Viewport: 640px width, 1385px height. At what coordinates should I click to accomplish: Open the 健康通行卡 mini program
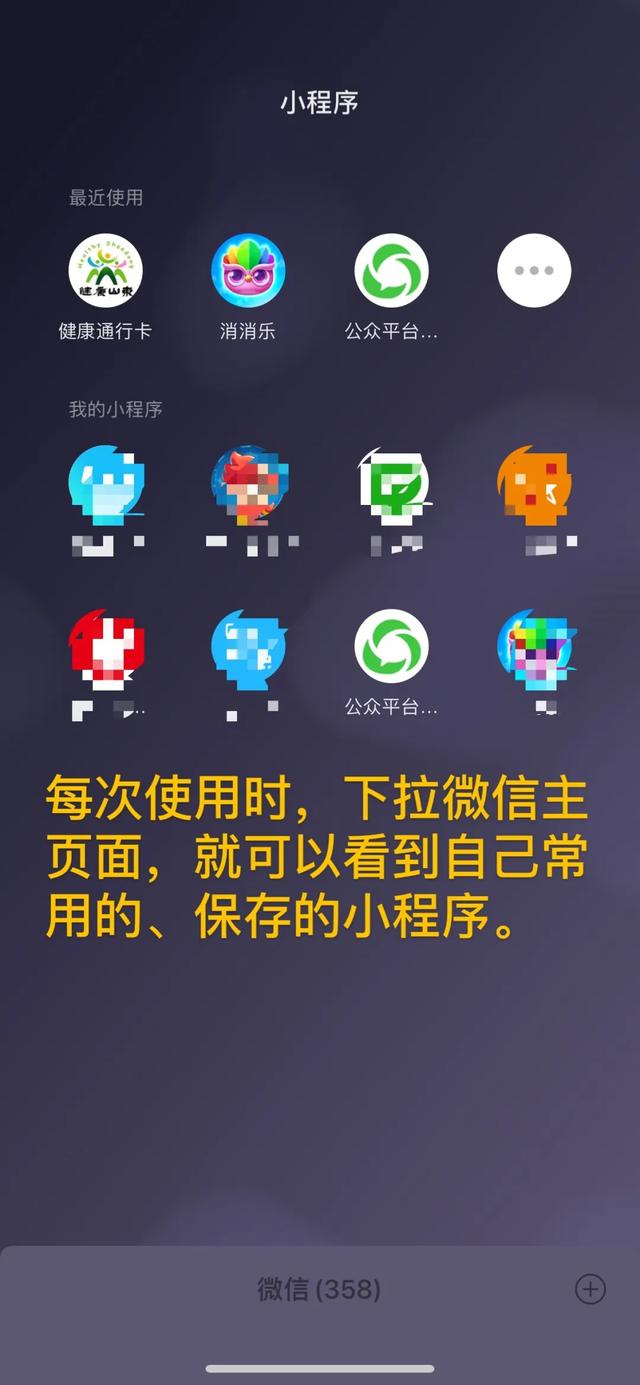(x=105, y=271)
